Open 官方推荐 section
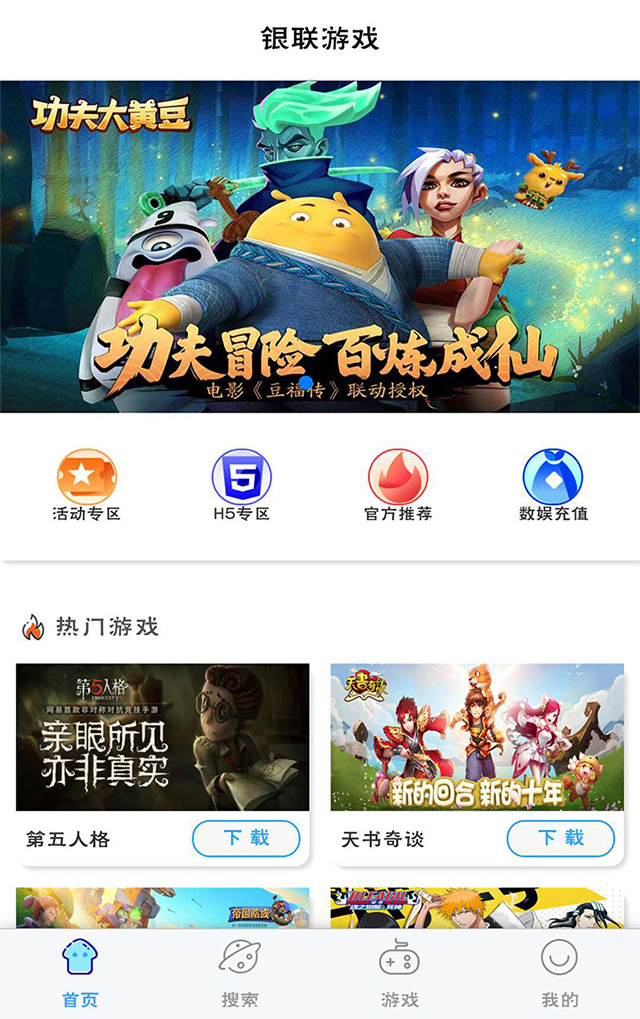The height and width of the screenshot is (1019, 640). pyautogui.click(x=398, y=485)
